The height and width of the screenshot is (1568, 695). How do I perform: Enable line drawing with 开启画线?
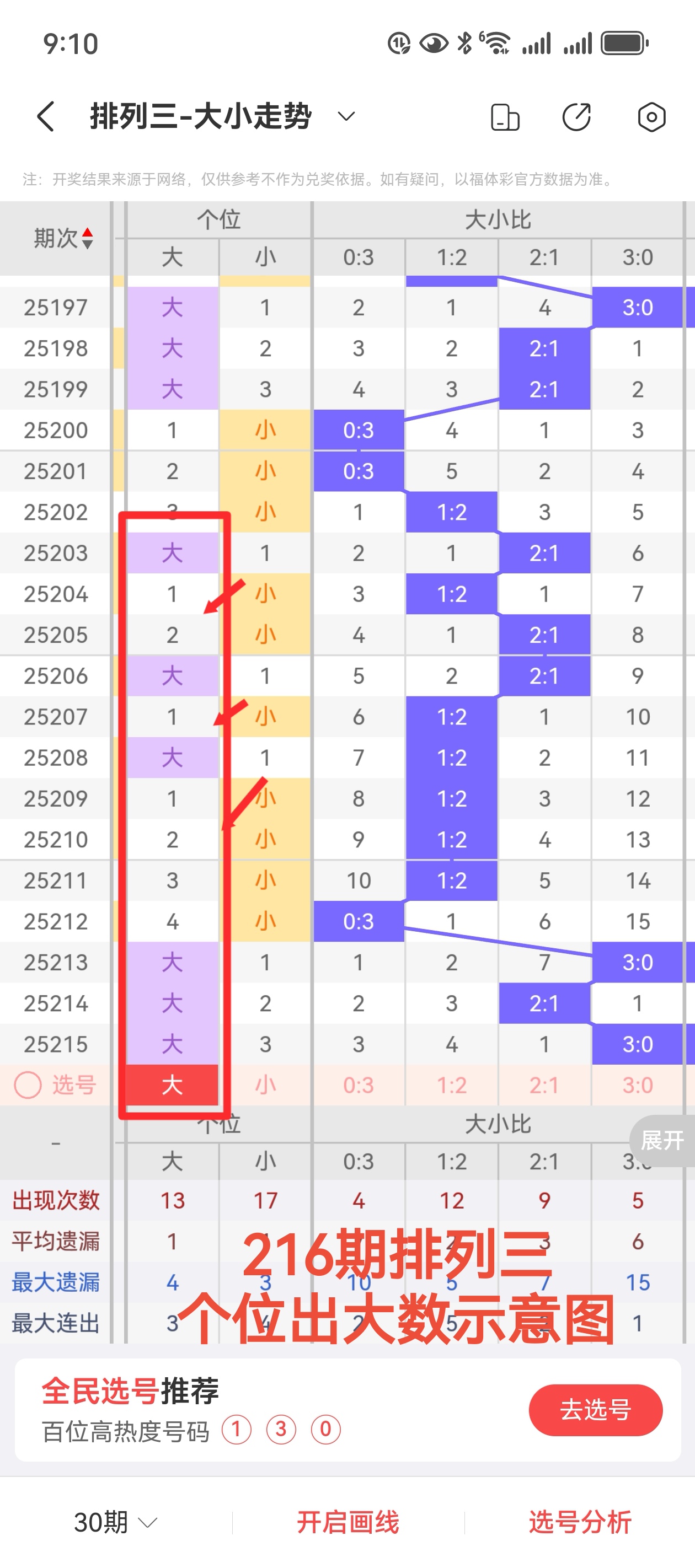click(x=348, y=1522)
